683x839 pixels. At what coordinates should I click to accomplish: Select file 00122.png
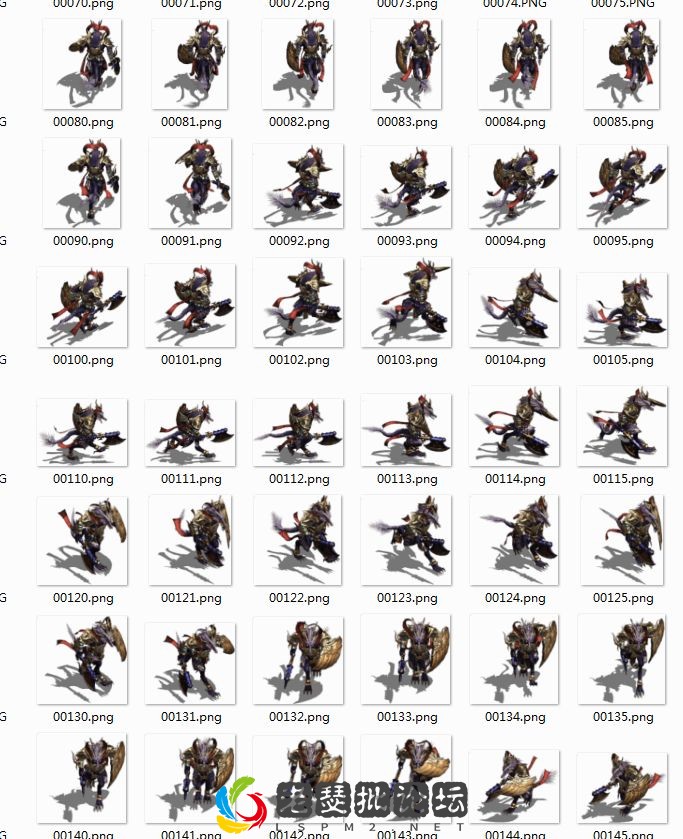298,541
